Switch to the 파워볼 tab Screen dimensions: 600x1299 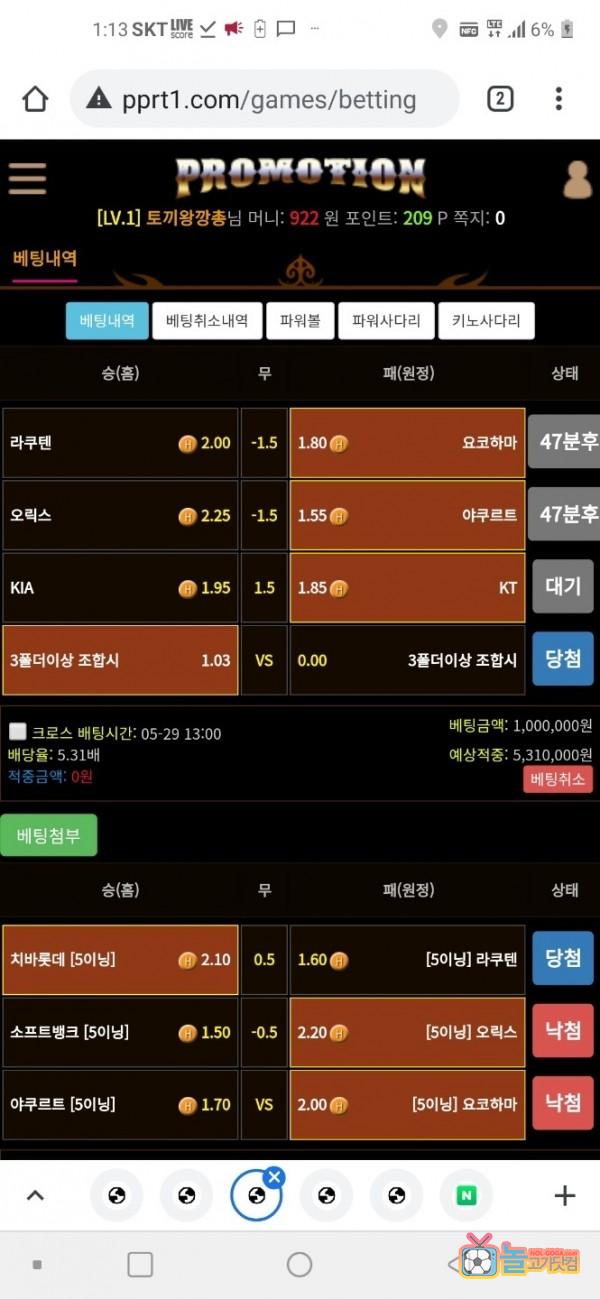point(300,321)
